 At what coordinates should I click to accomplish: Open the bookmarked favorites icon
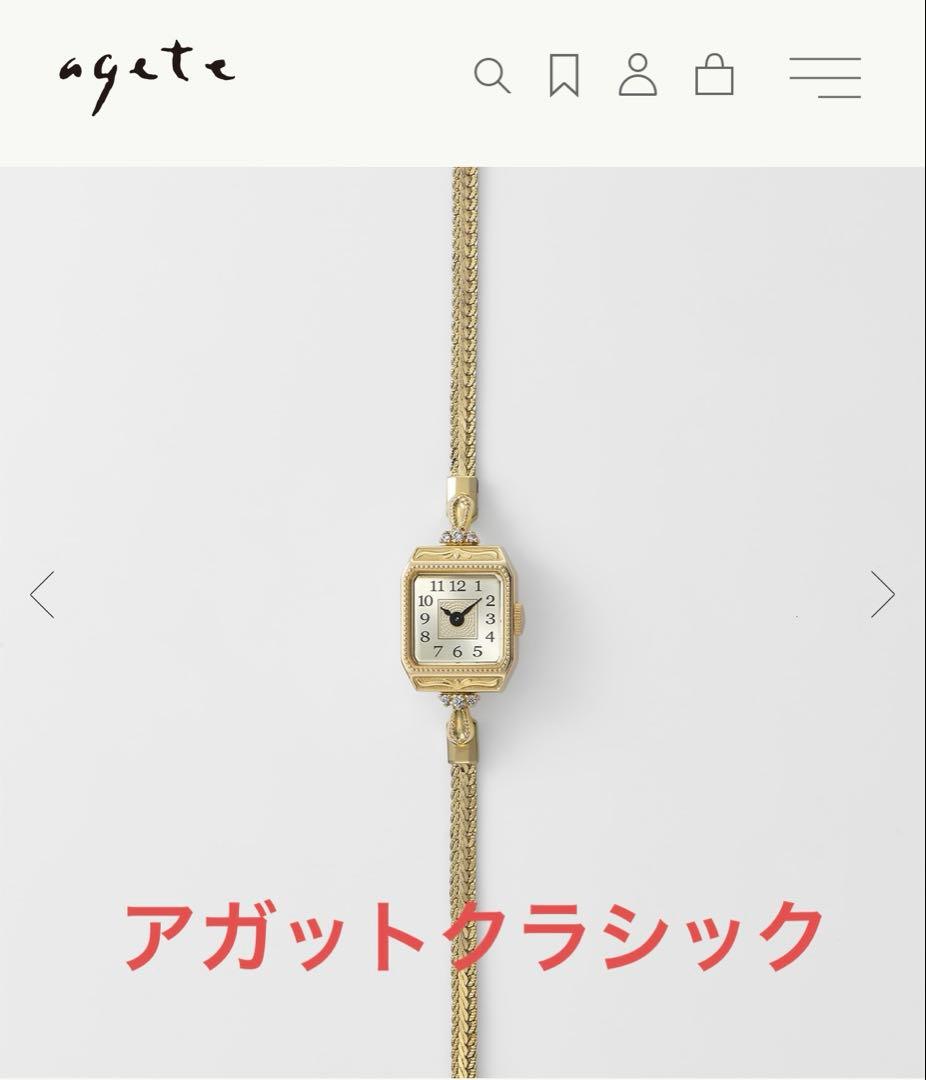coord(564,76)
